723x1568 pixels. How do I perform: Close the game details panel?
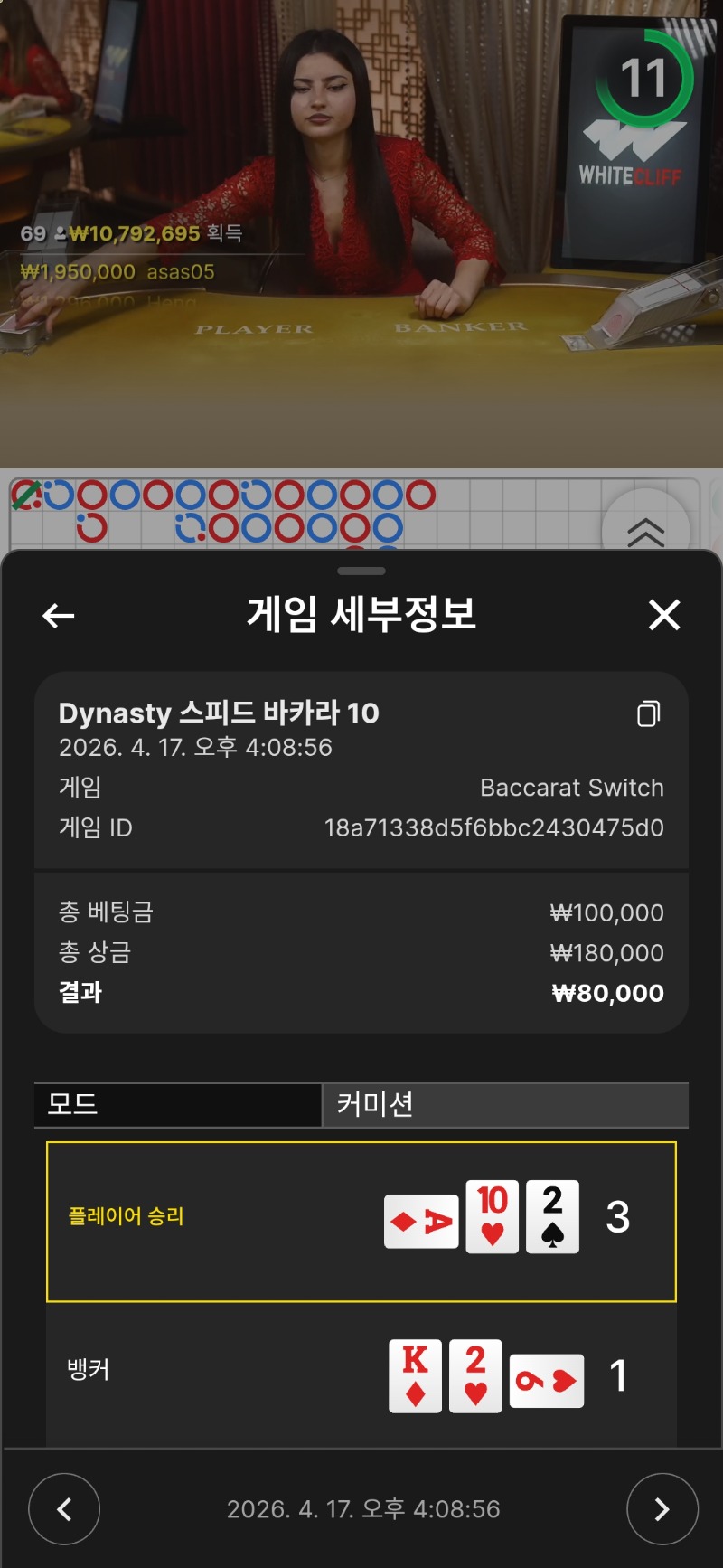pyautogui.click(x=664, y=616)
